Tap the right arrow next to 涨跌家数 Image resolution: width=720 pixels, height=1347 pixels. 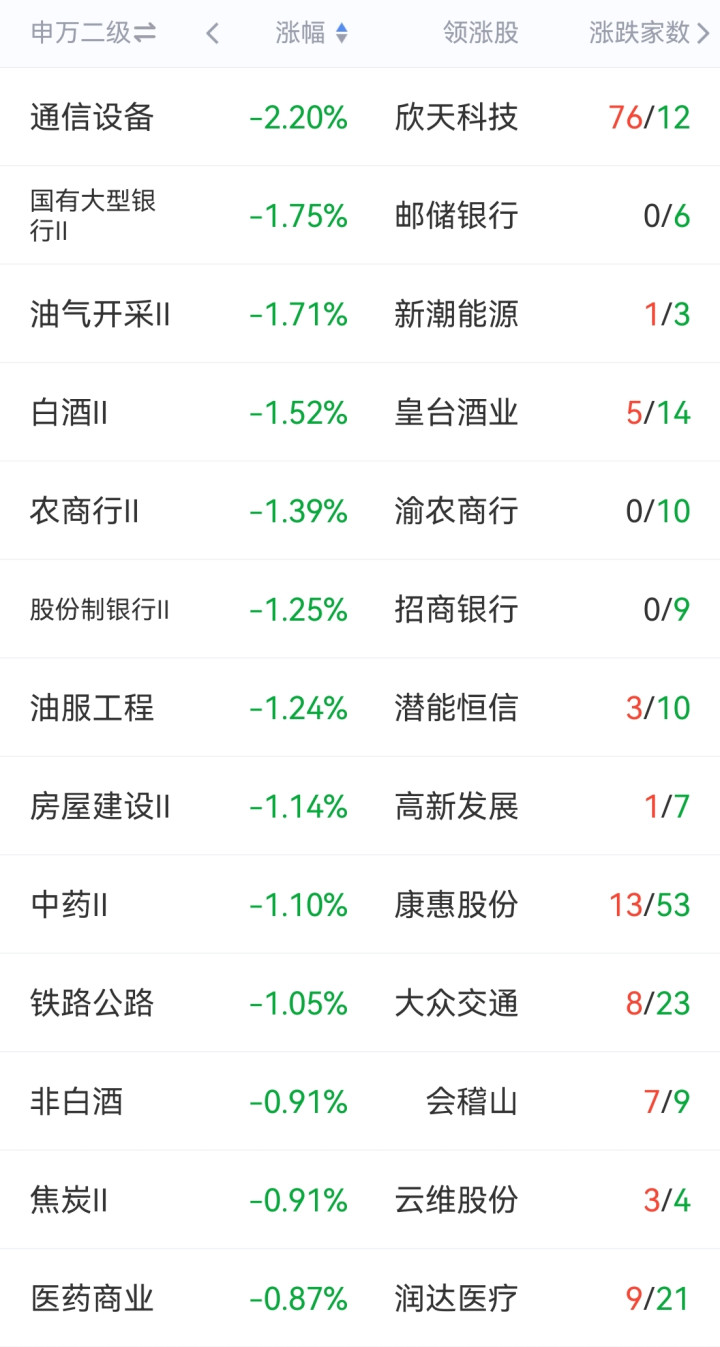(704, 33)
